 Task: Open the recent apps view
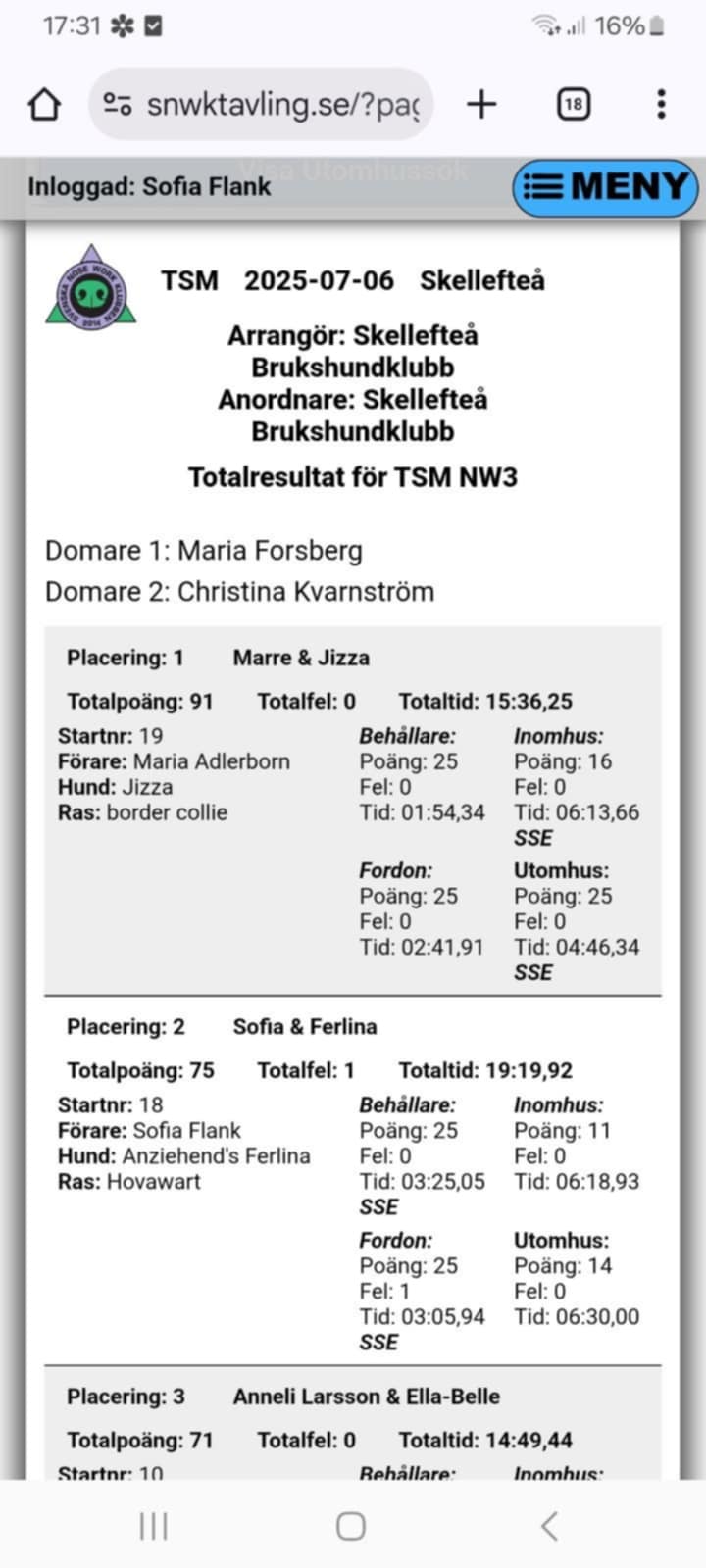(154, 1526)
